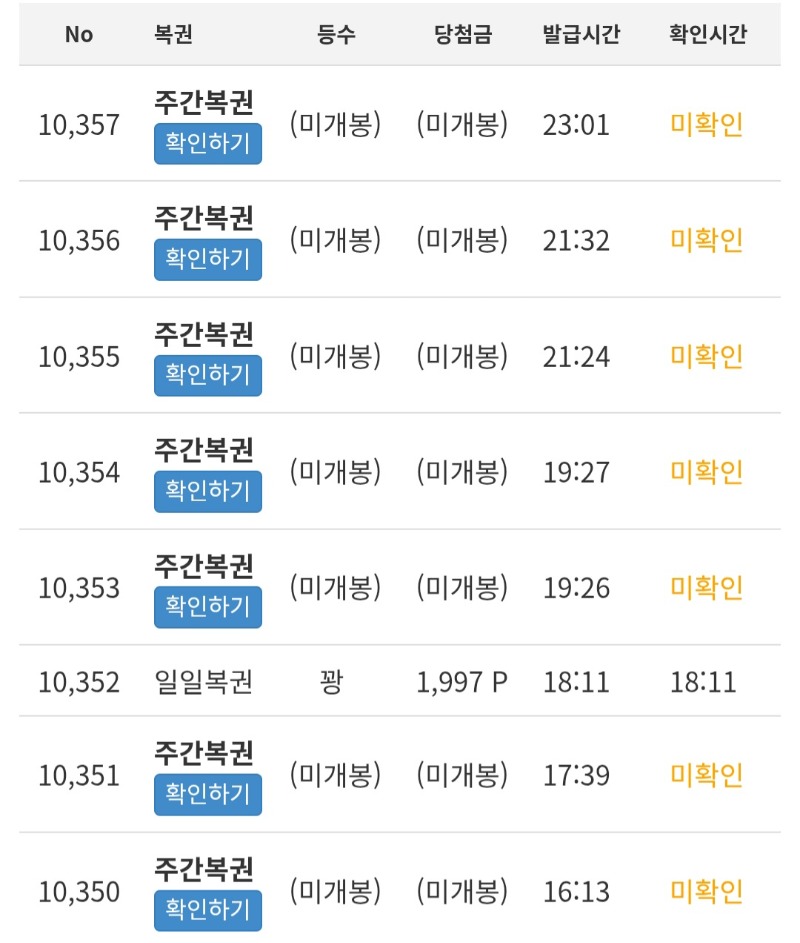Click 확인하기 button for lottery No 10,356

pos(207,259)
